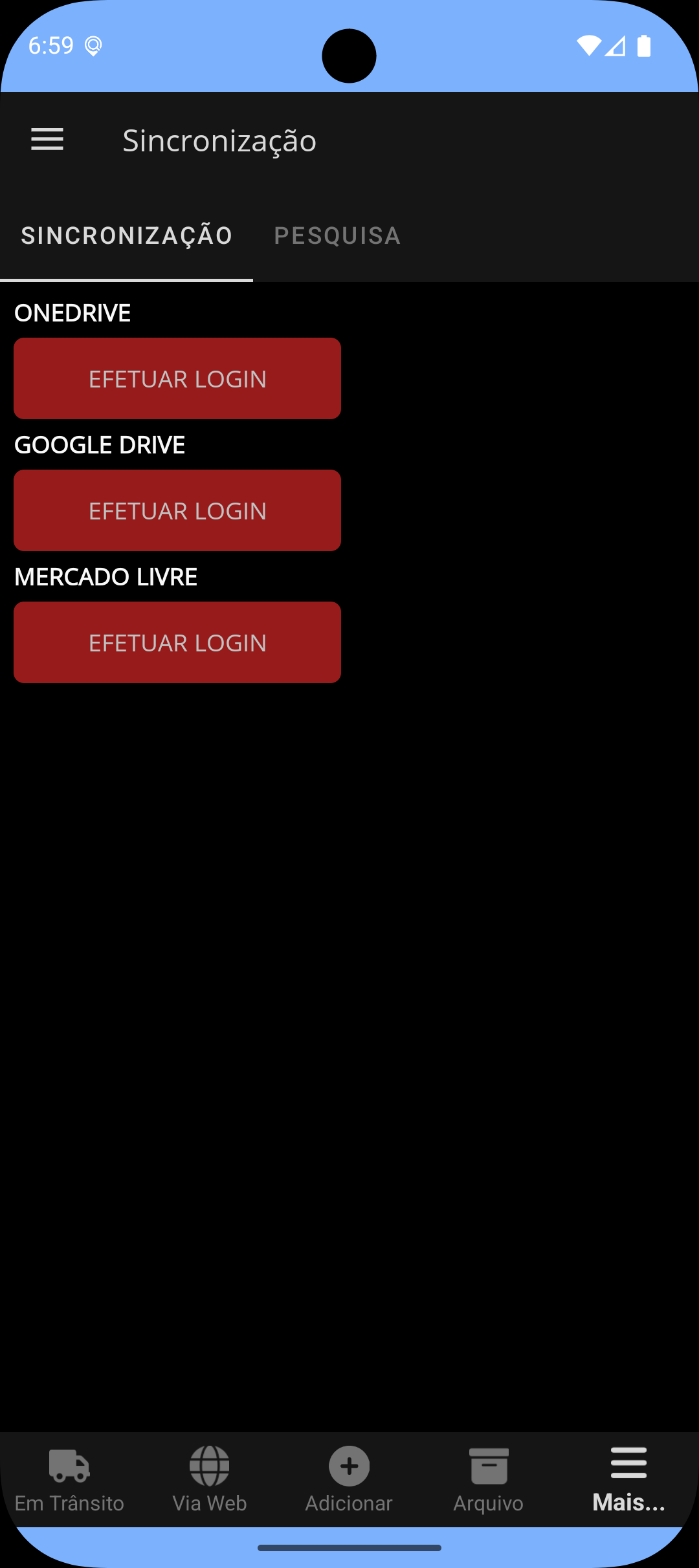Open the Mais... menu

(x=629, y=1480)
